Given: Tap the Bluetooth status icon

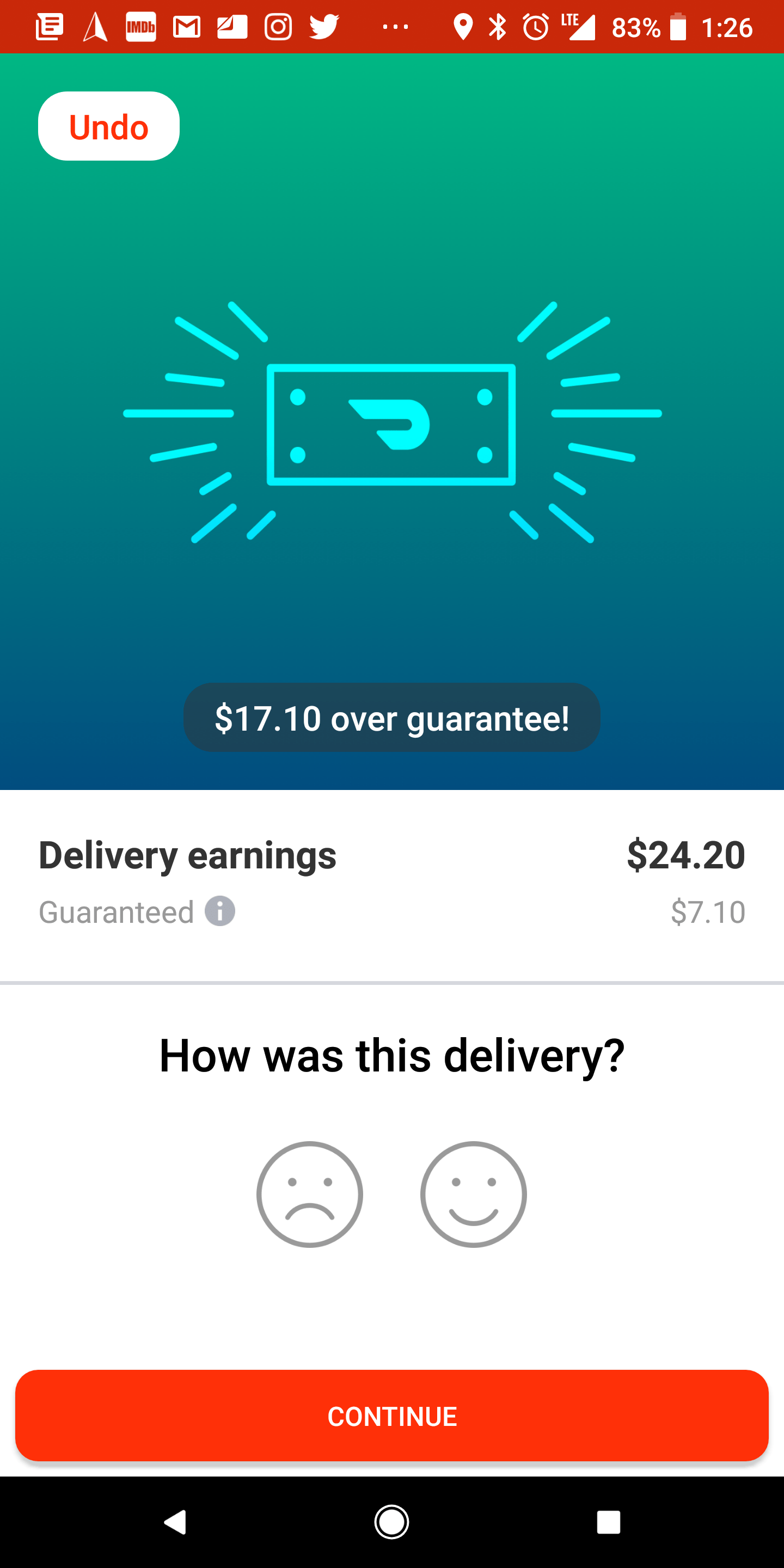Looking at the screenshot, I should pyautogui.click(x=498, y=26).
